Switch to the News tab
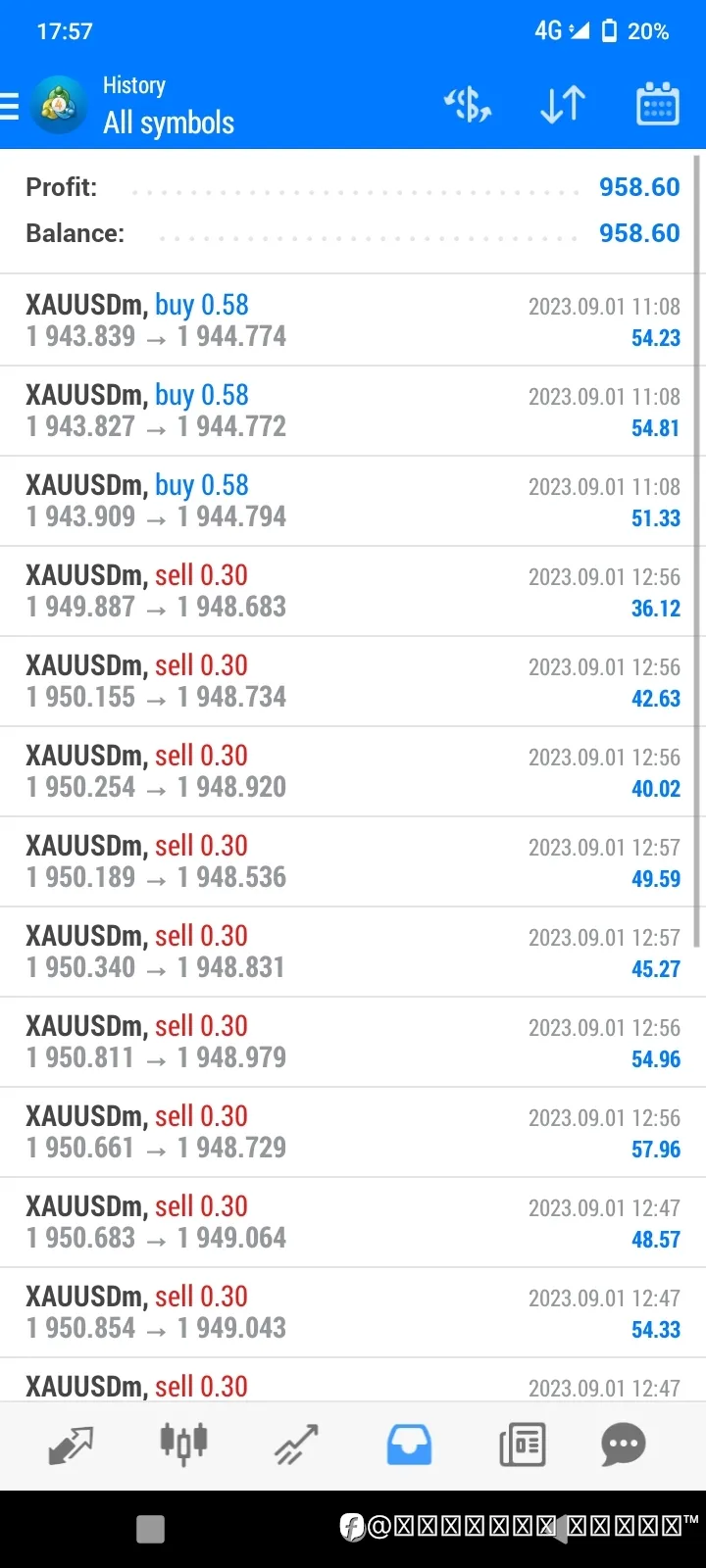Screen dimensions: 706x1568 tap(522, 1445)
